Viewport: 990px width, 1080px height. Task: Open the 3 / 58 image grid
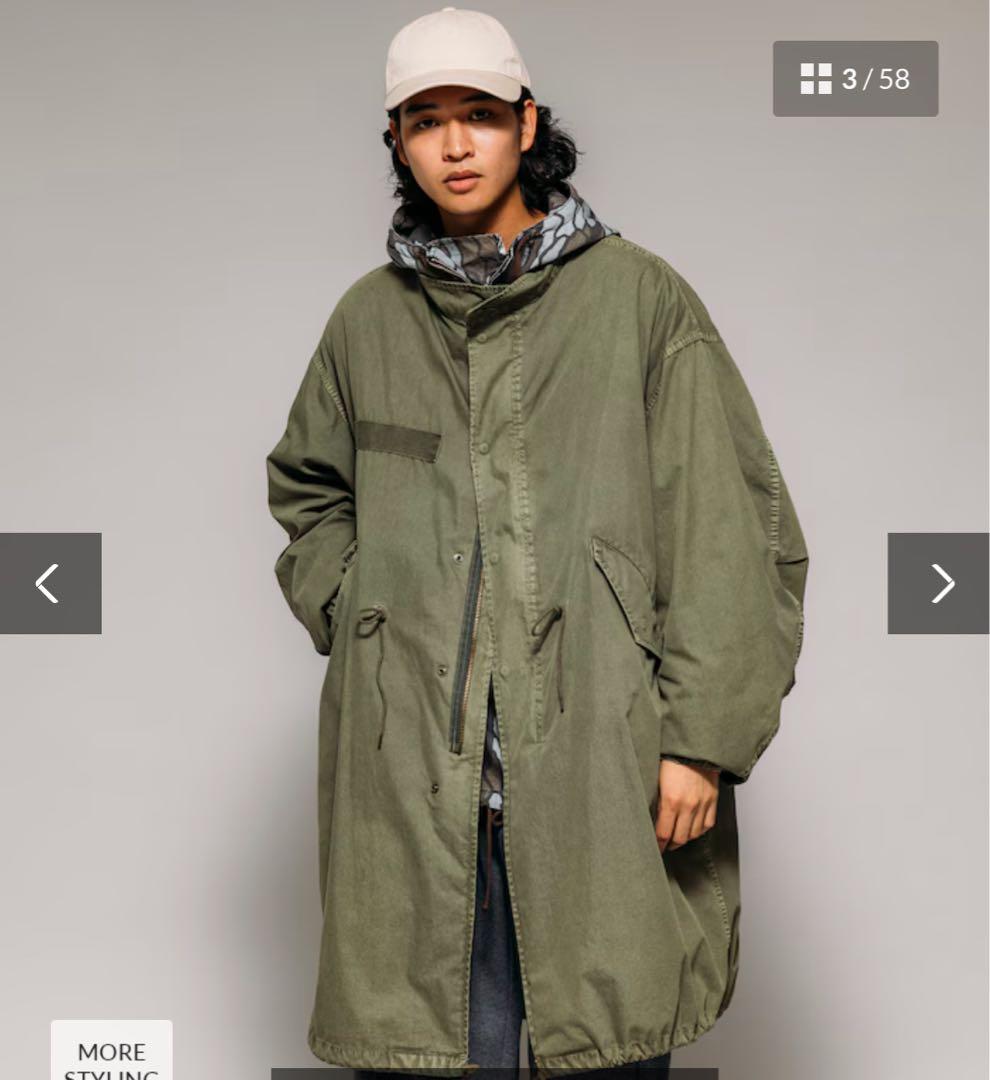pos(855,79)
